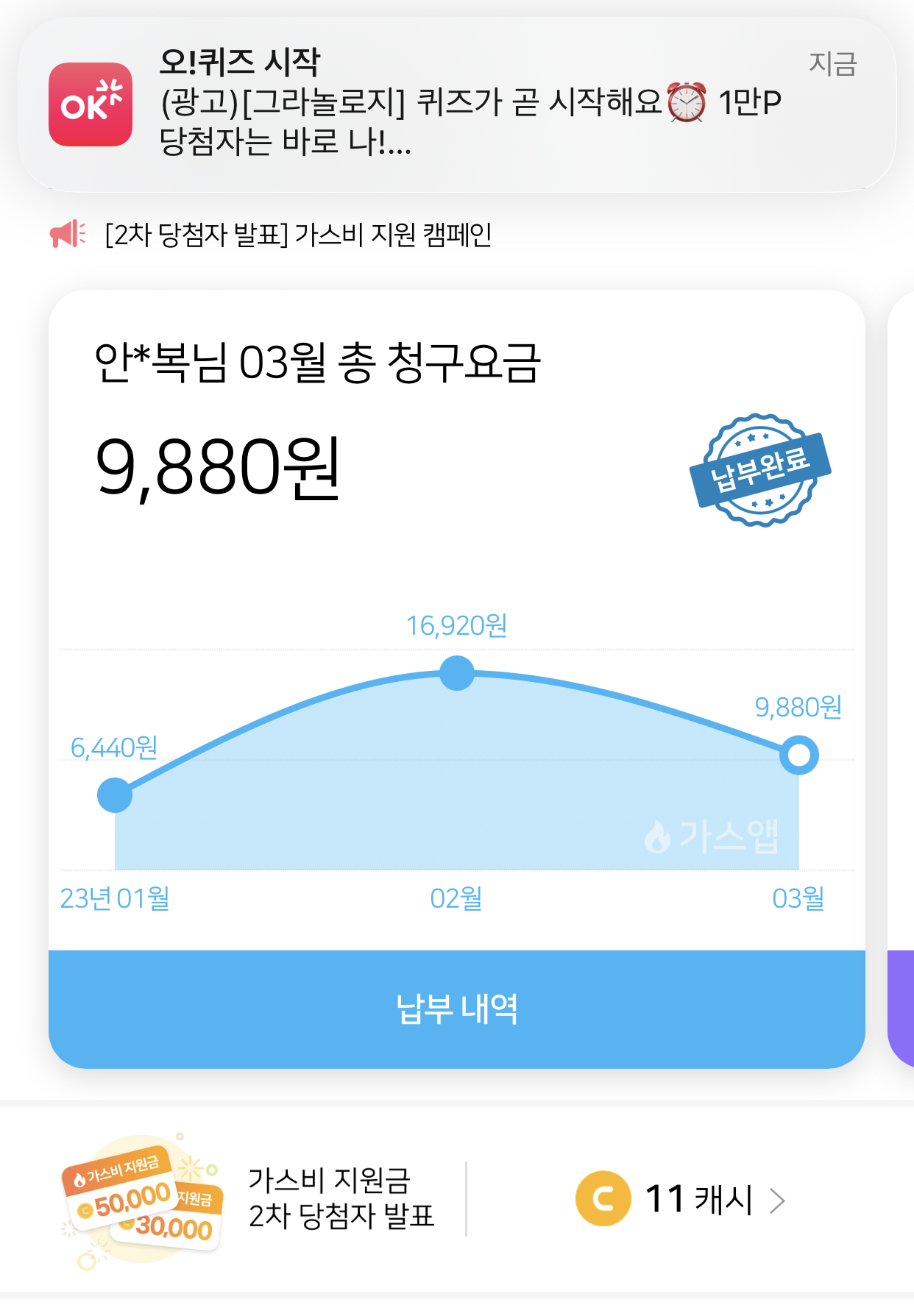Select the 02월 point on the chart

point(457,672)
